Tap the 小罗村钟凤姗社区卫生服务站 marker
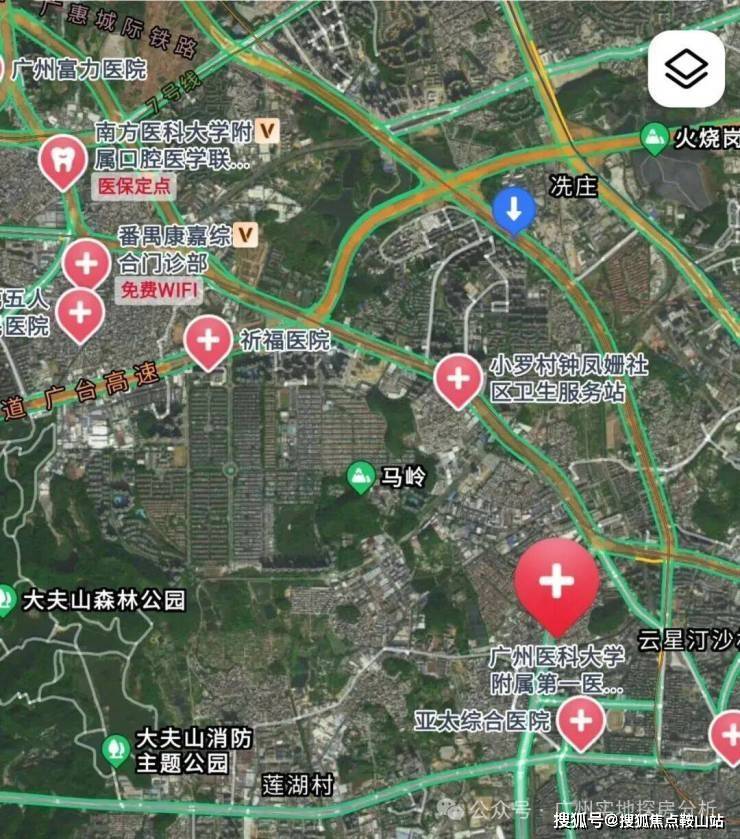This screenshot has width=740, height=839. (458, 378)
